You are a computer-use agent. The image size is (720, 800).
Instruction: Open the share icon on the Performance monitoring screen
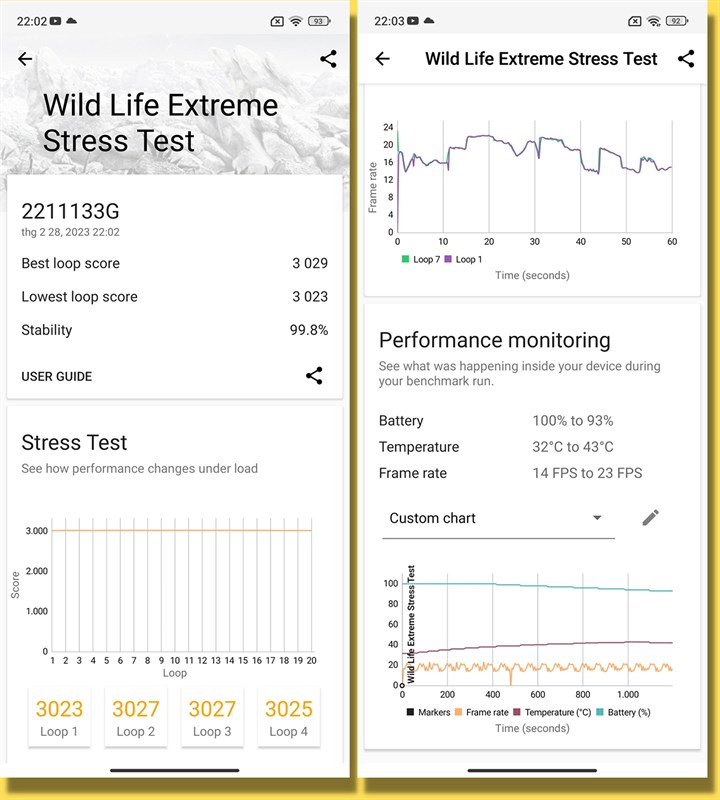tap(687, 59)
